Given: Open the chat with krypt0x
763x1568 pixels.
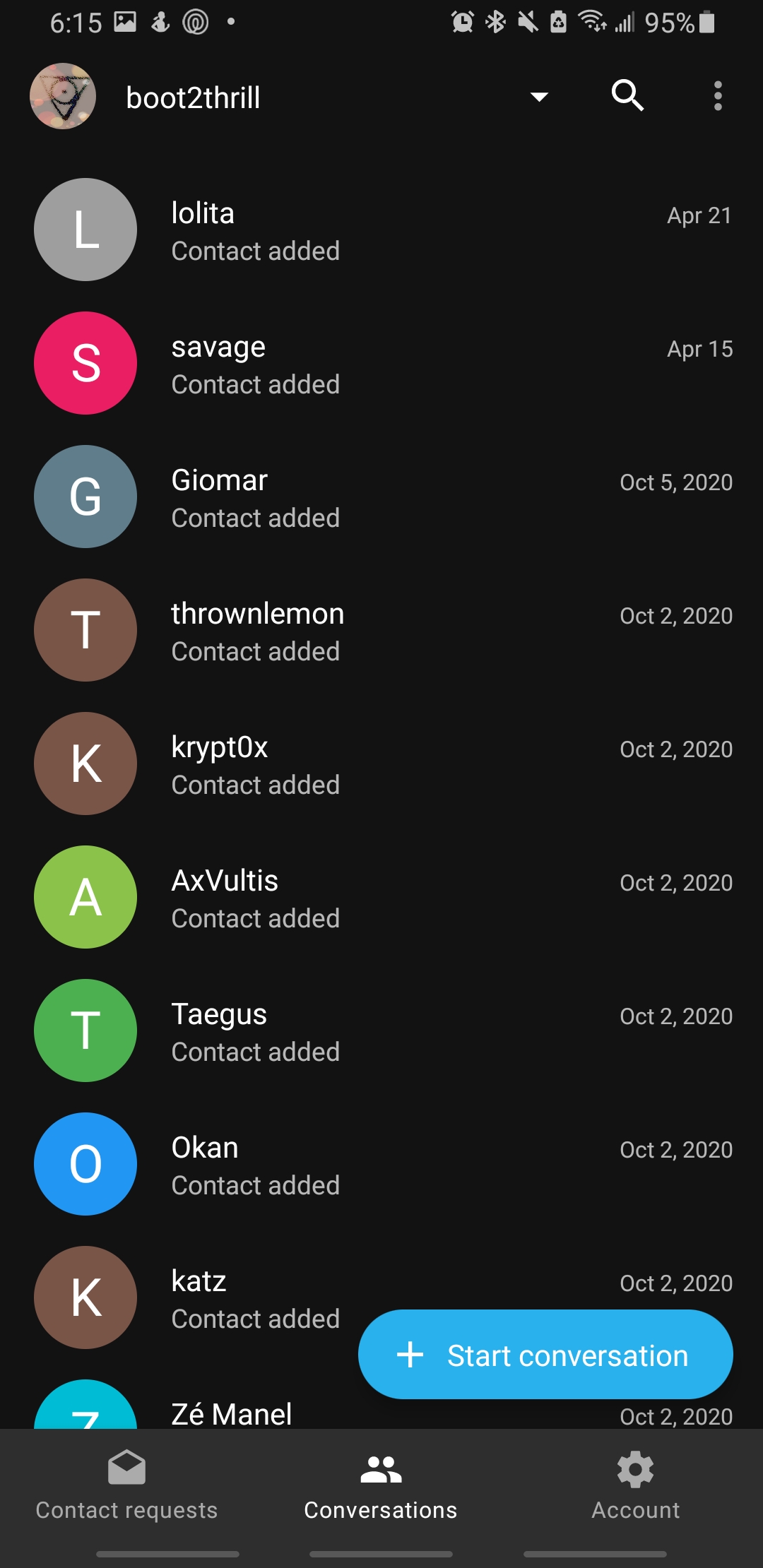Looking at the screenshot, I should [381, 764].
